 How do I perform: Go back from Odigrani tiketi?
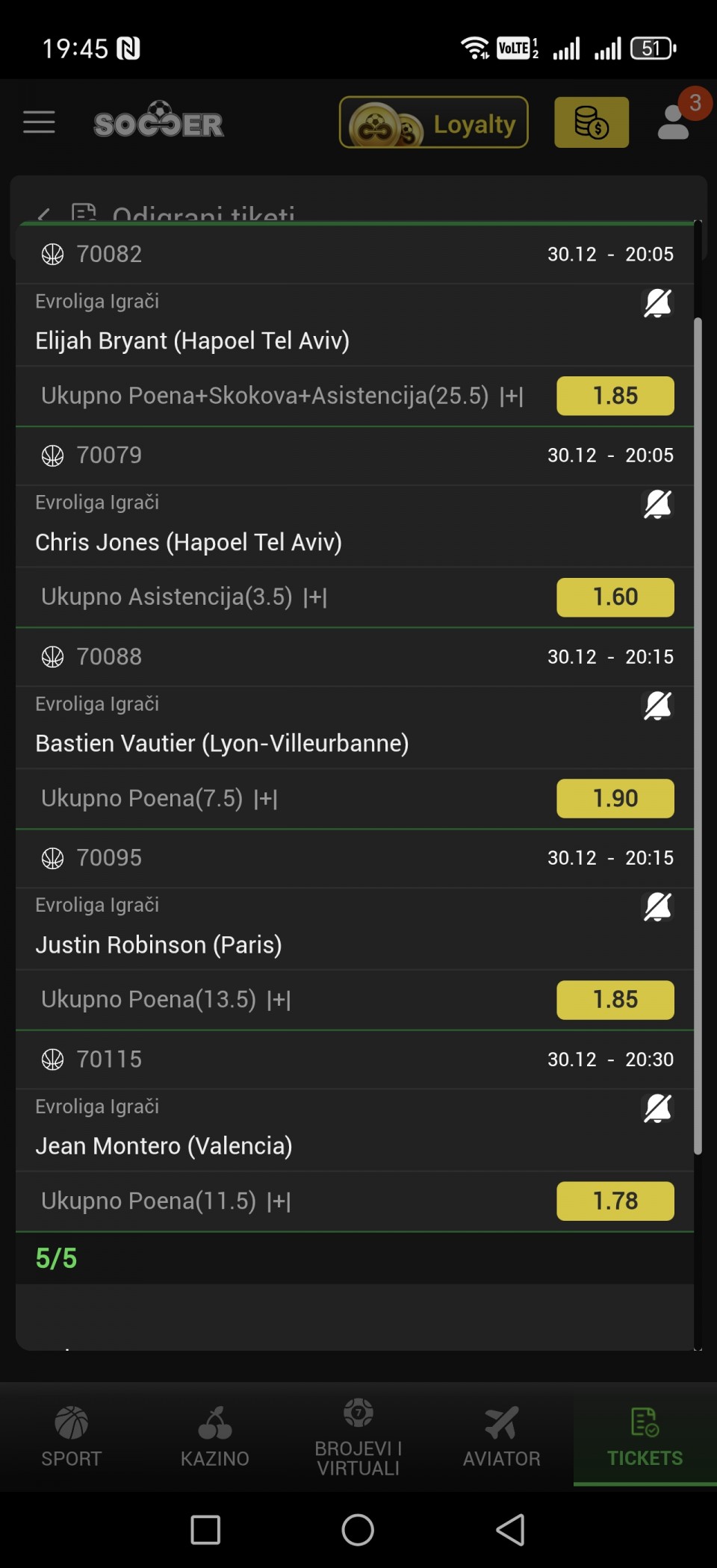(44, 216)
